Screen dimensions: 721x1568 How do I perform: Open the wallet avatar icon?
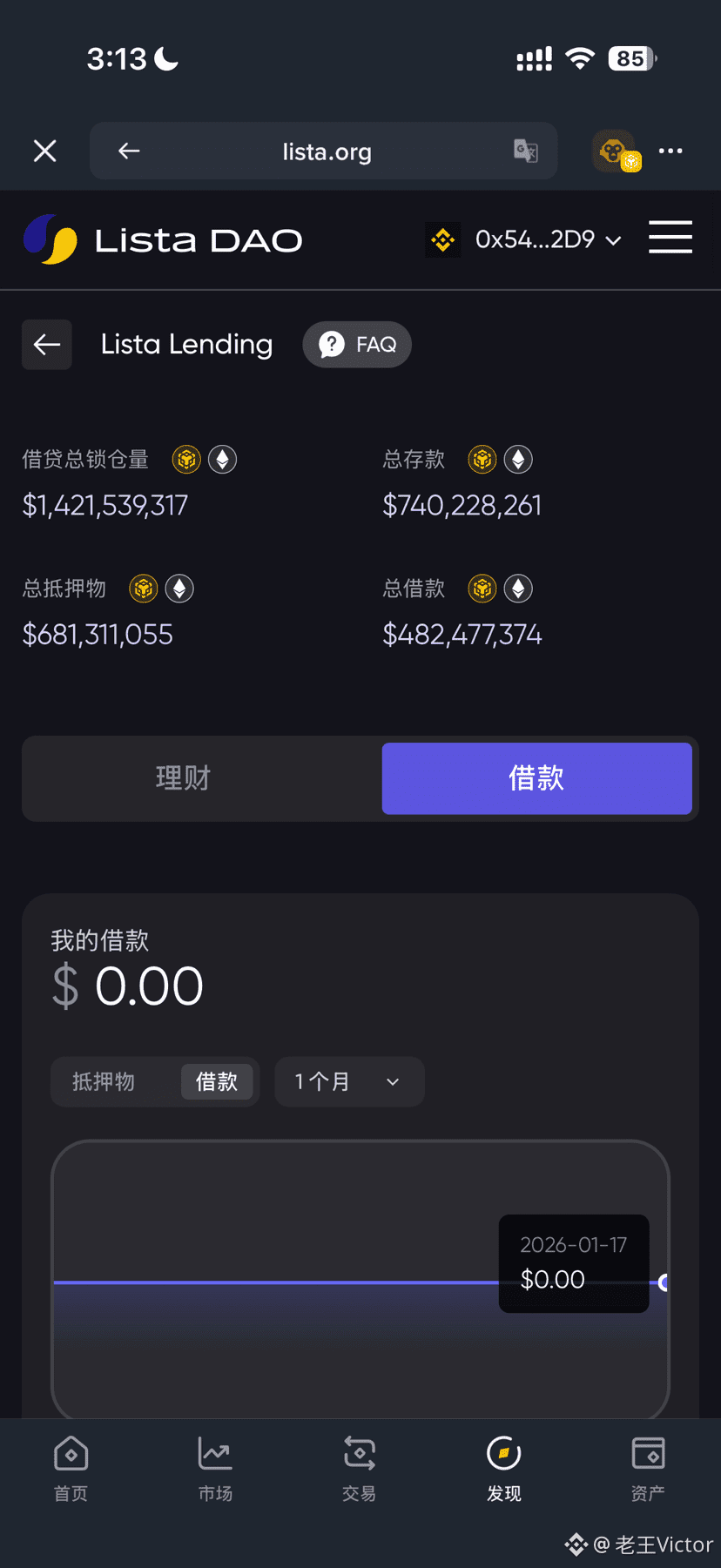tap(617, 151)
